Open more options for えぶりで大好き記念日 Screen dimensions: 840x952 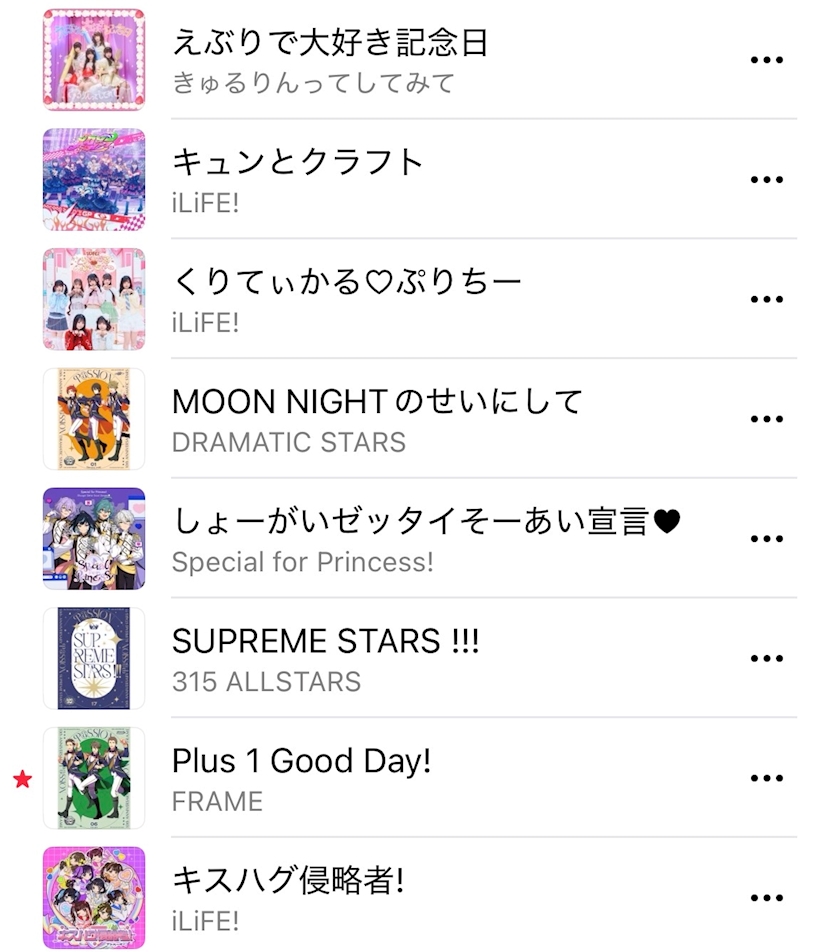pyautogui.click(x=766, y=60)
